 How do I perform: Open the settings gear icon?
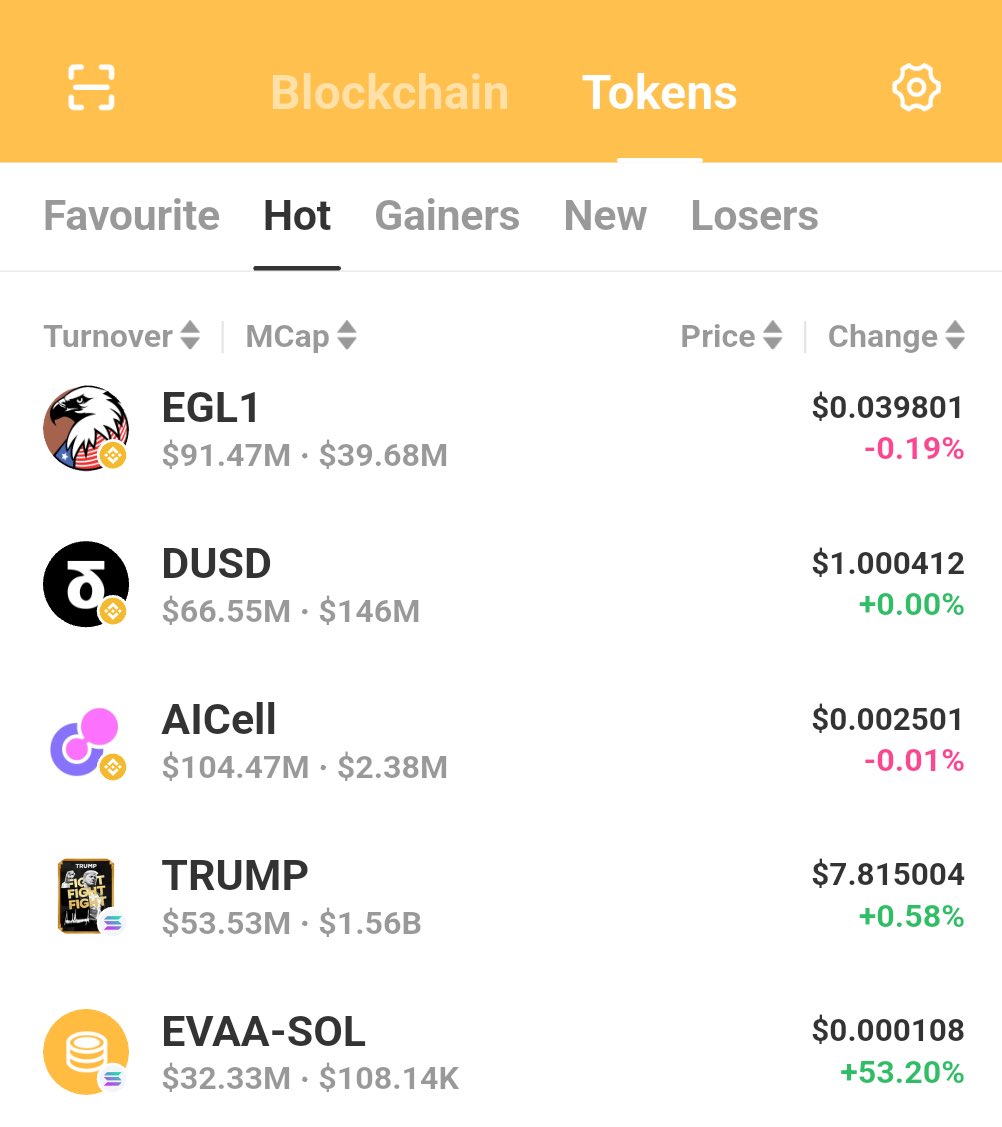(x=916, y=88)
